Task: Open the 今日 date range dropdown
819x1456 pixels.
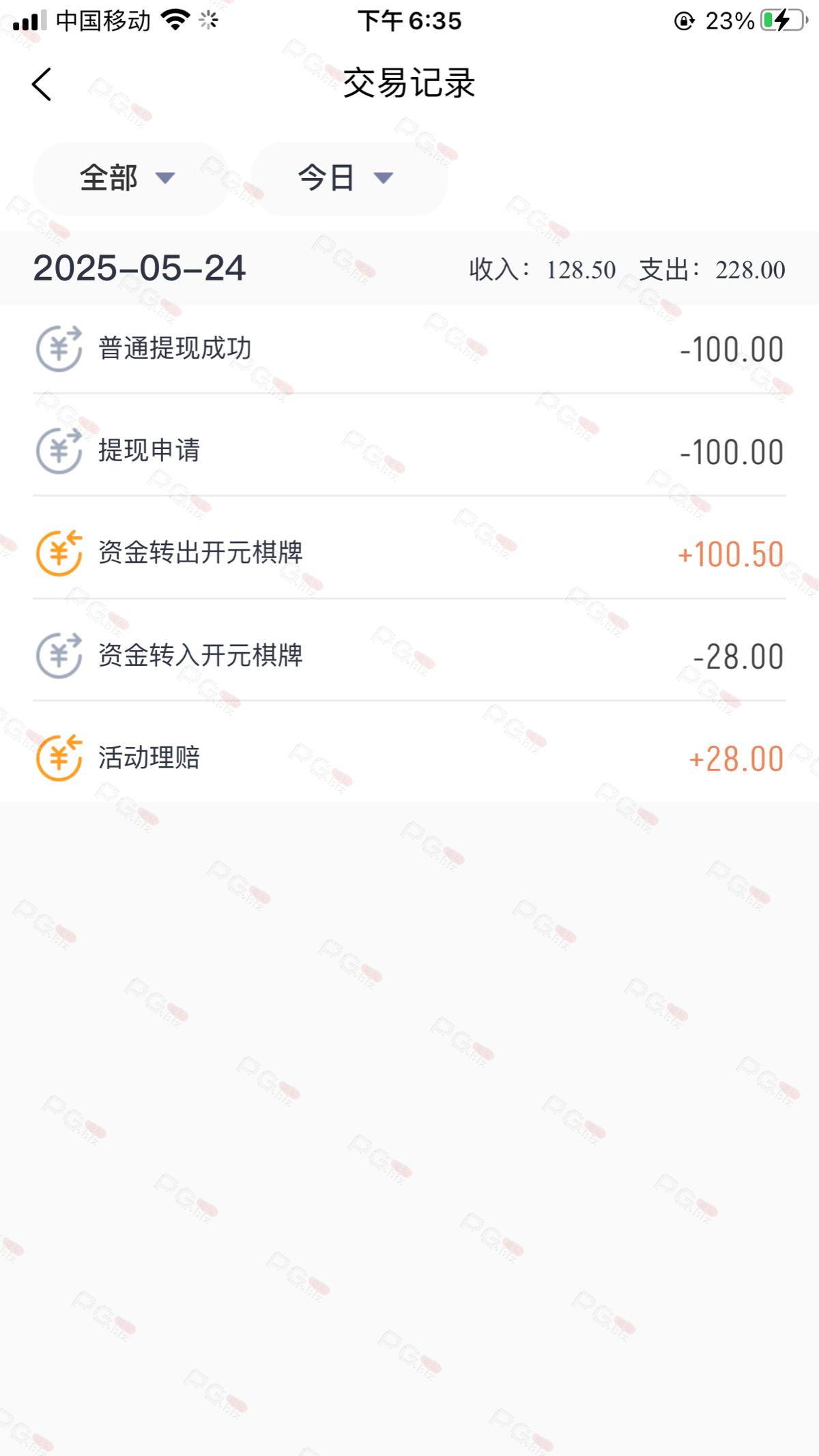Action: tap(349, 179)
